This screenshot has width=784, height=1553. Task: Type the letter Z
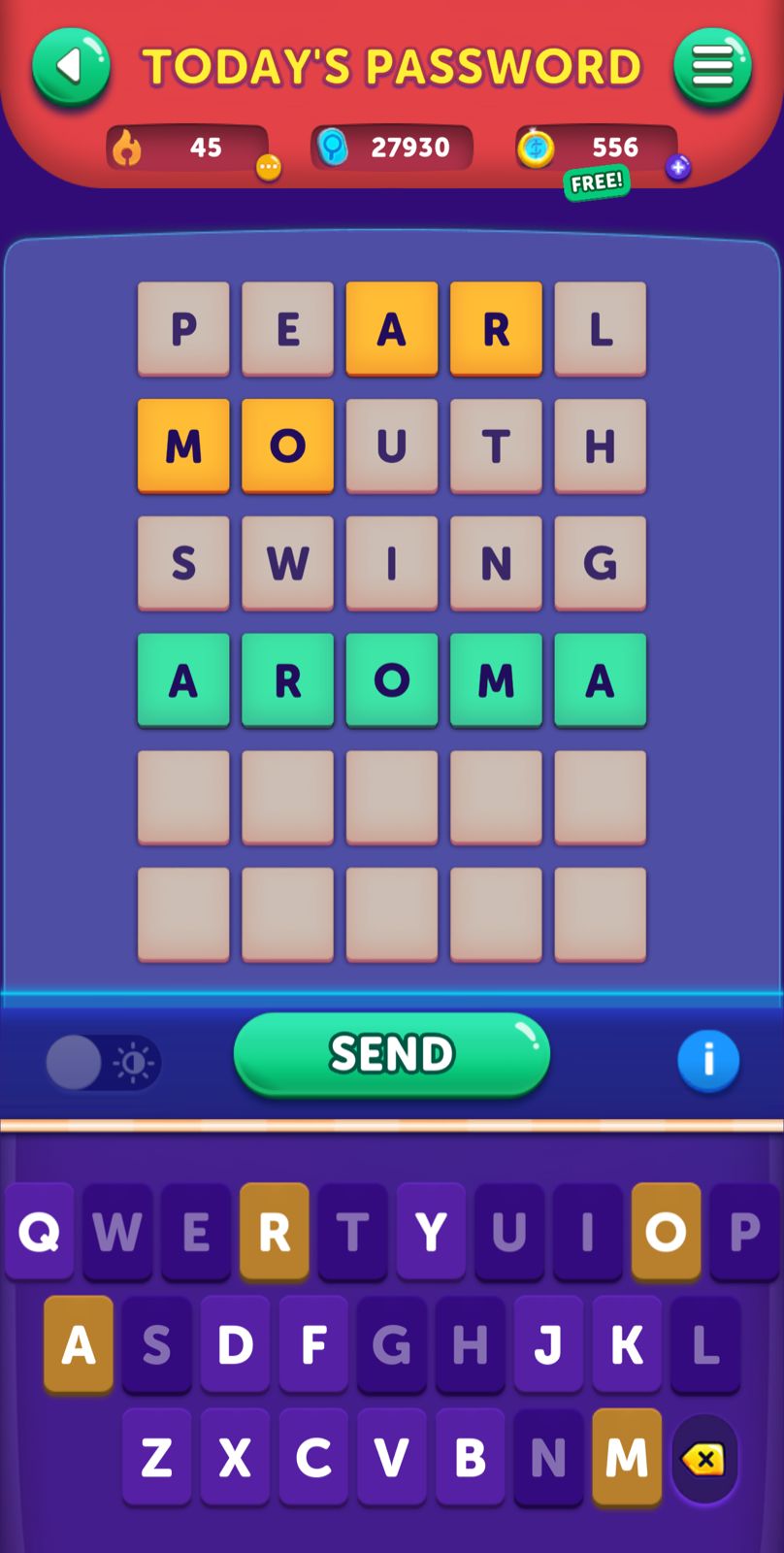click(156, 1457)
